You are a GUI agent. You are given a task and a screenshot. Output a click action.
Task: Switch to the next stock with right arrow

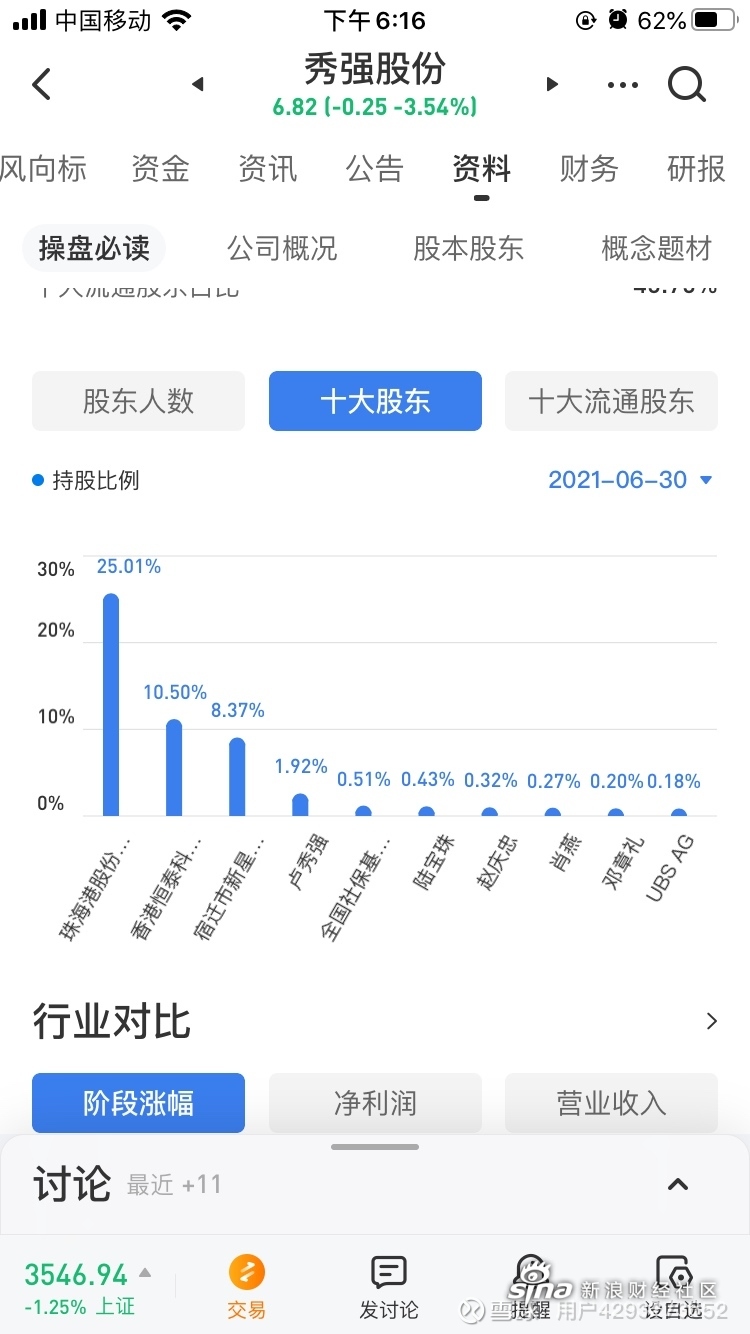pos(552,84)
